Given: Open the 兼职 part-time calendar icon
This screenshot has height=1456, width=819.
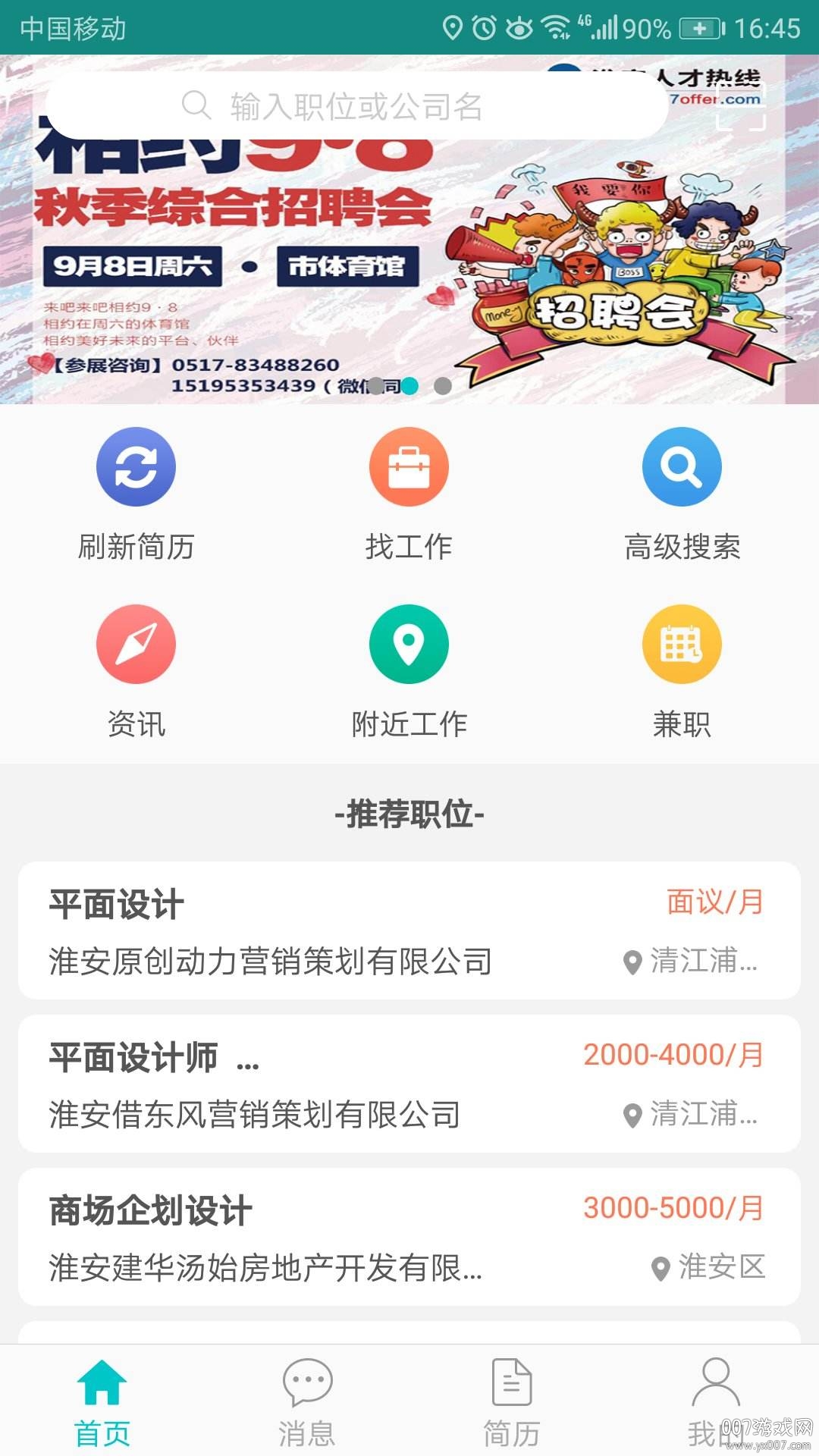Looking at the screenshot, I should [682, 644].
